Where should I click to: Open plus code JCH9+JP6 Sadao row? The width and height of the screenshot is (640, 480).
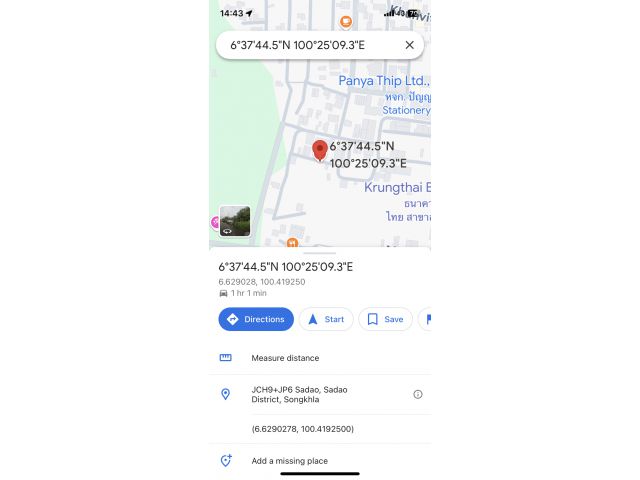[300, 394]
